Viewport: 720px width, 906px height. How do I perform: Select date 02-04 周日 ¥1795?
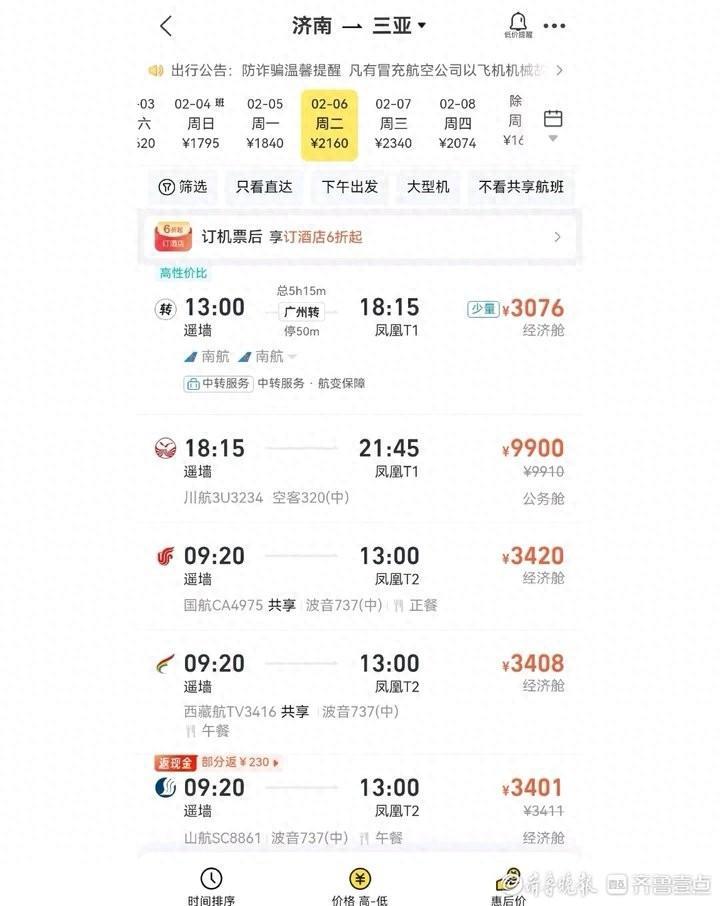pos(200,124)
